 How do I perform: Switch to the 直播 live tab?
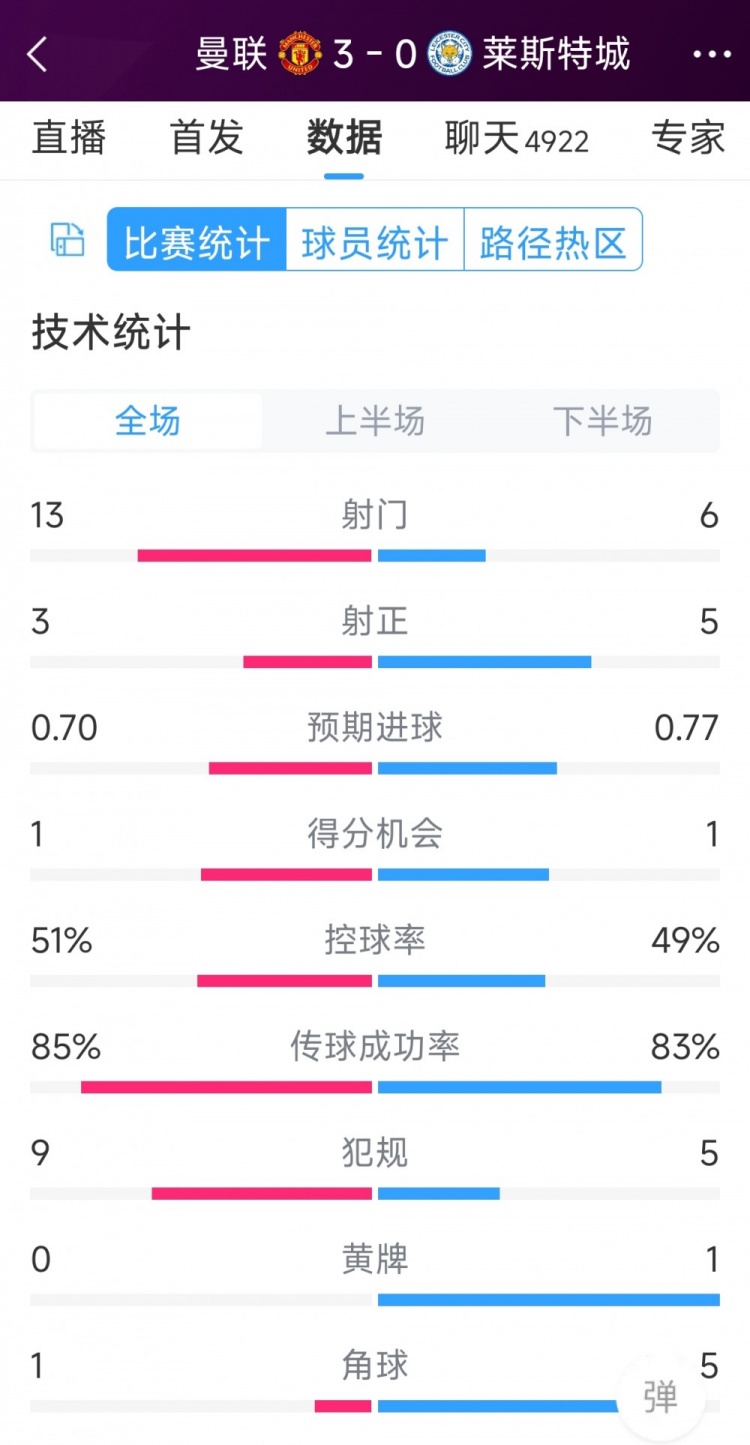coord(69,139)
